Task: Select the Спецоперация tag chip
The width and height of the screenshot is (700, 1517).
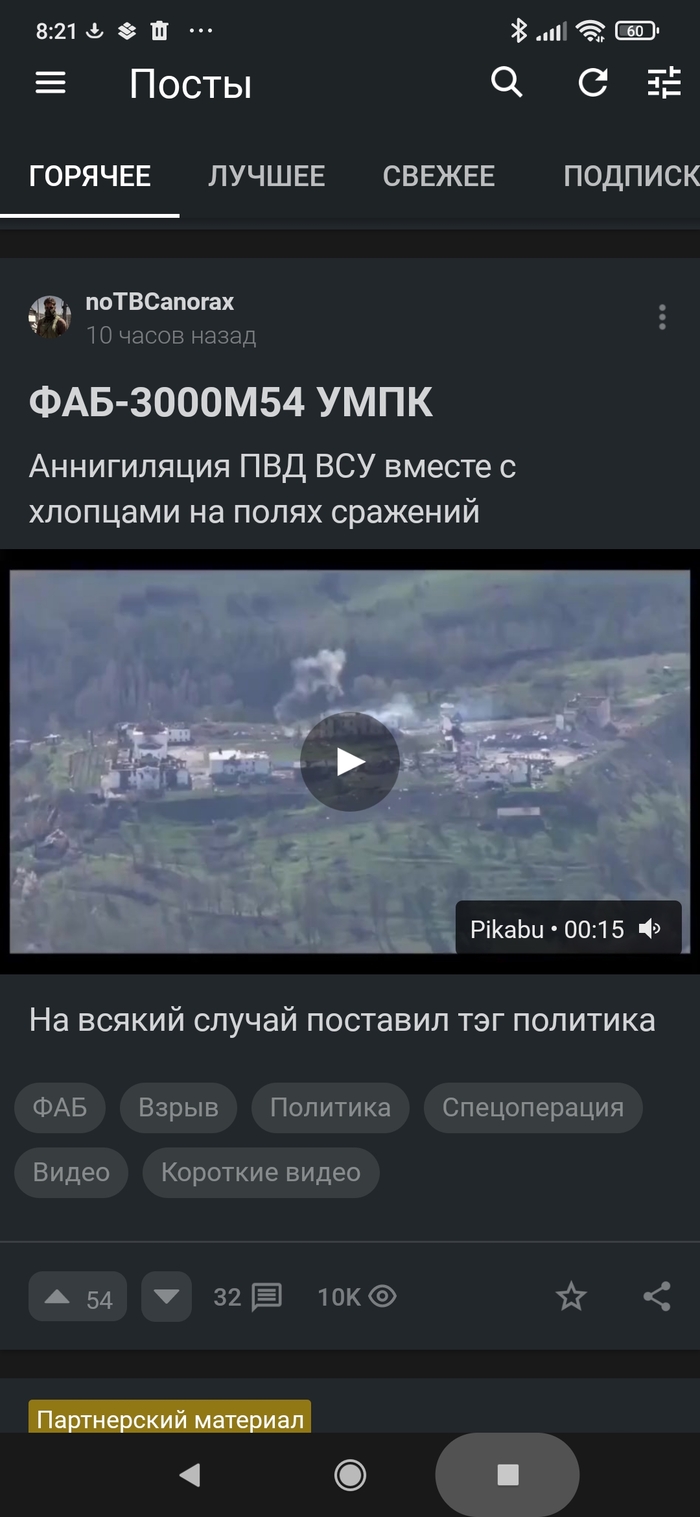Action: [532, 1108]
